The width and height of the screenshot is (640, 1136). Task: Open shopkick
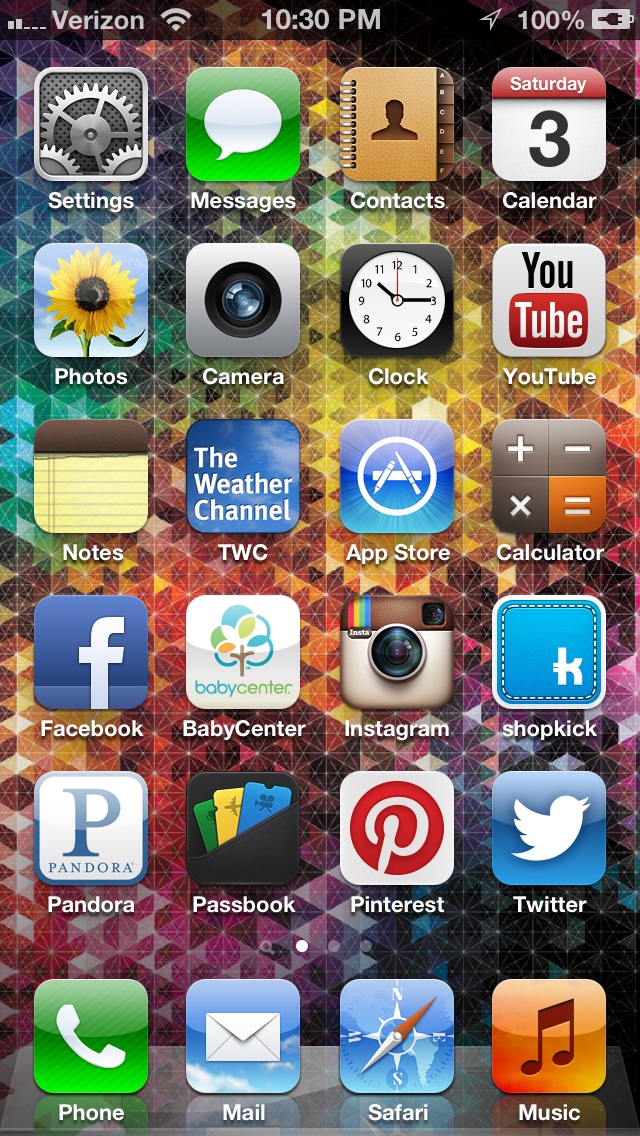click(549, 652)
